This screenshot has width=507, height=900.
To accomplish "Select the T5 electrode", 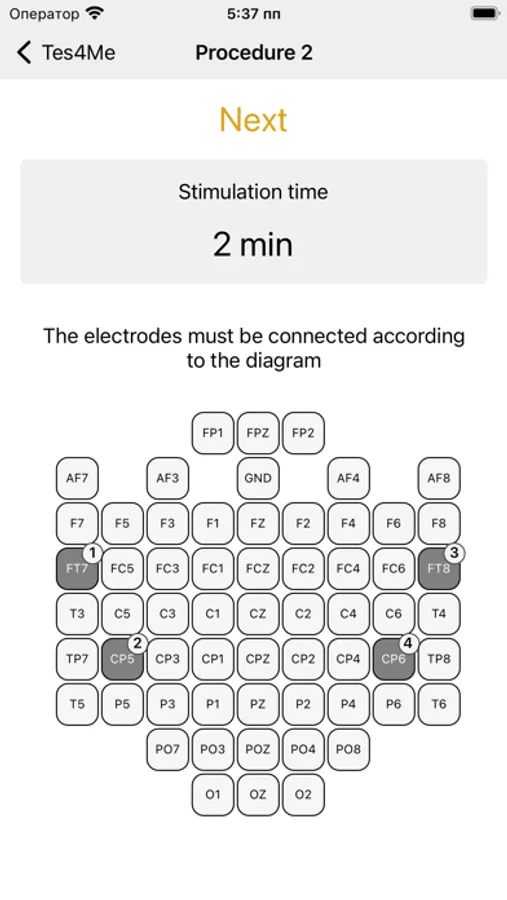I will tap(77, 704).
